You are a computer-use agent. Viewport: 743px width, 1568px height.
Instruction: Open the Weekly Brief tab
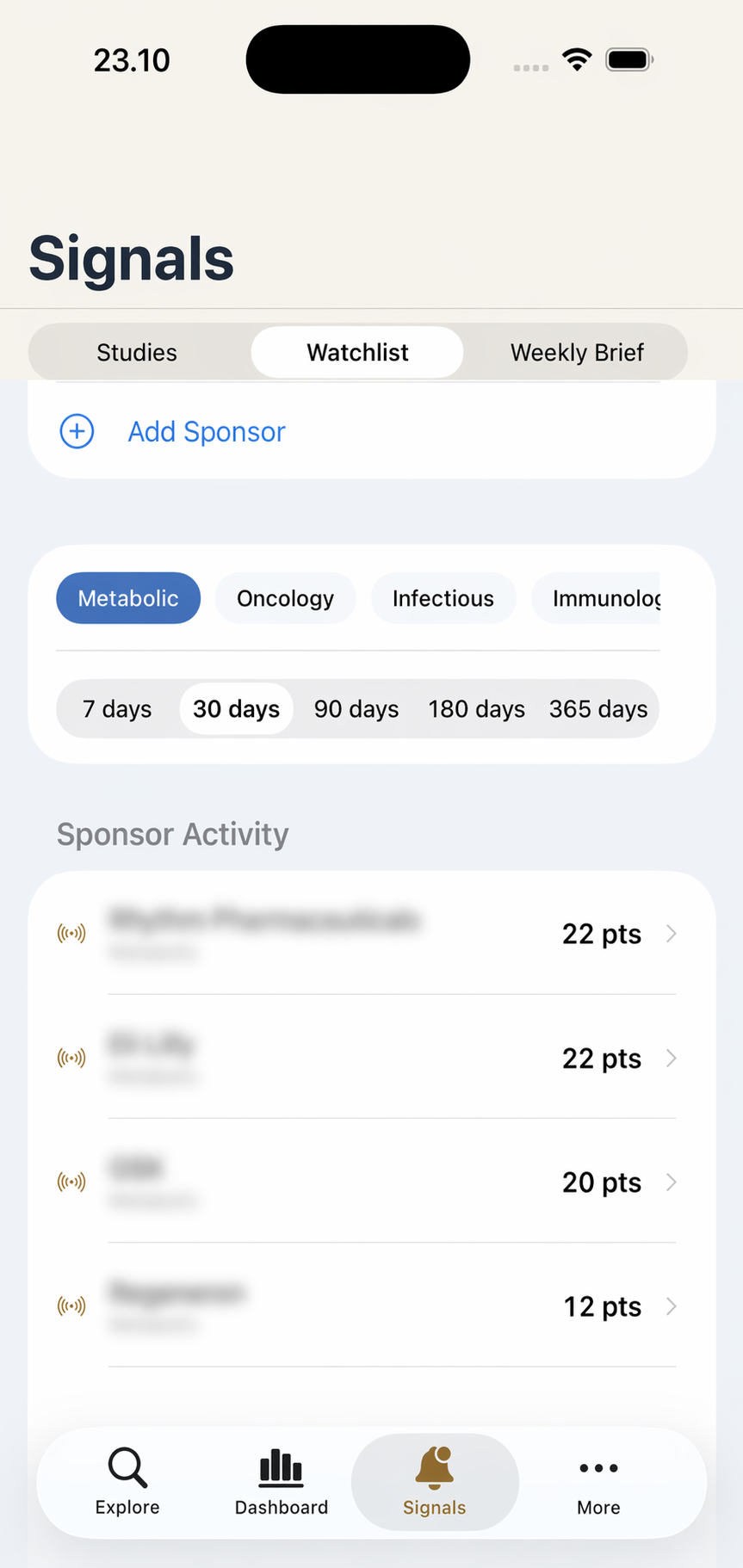(x=576, y=352)
